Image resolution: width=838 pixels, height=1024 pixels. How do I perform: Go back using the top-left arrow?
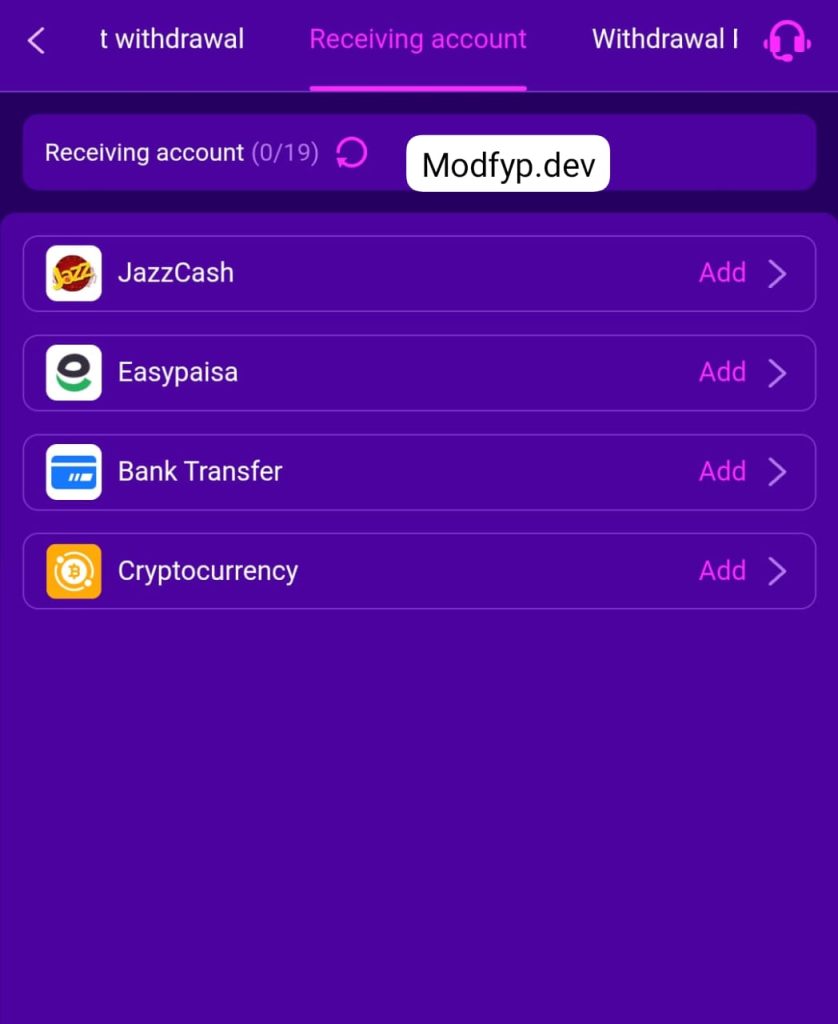(x=37, y=41)
